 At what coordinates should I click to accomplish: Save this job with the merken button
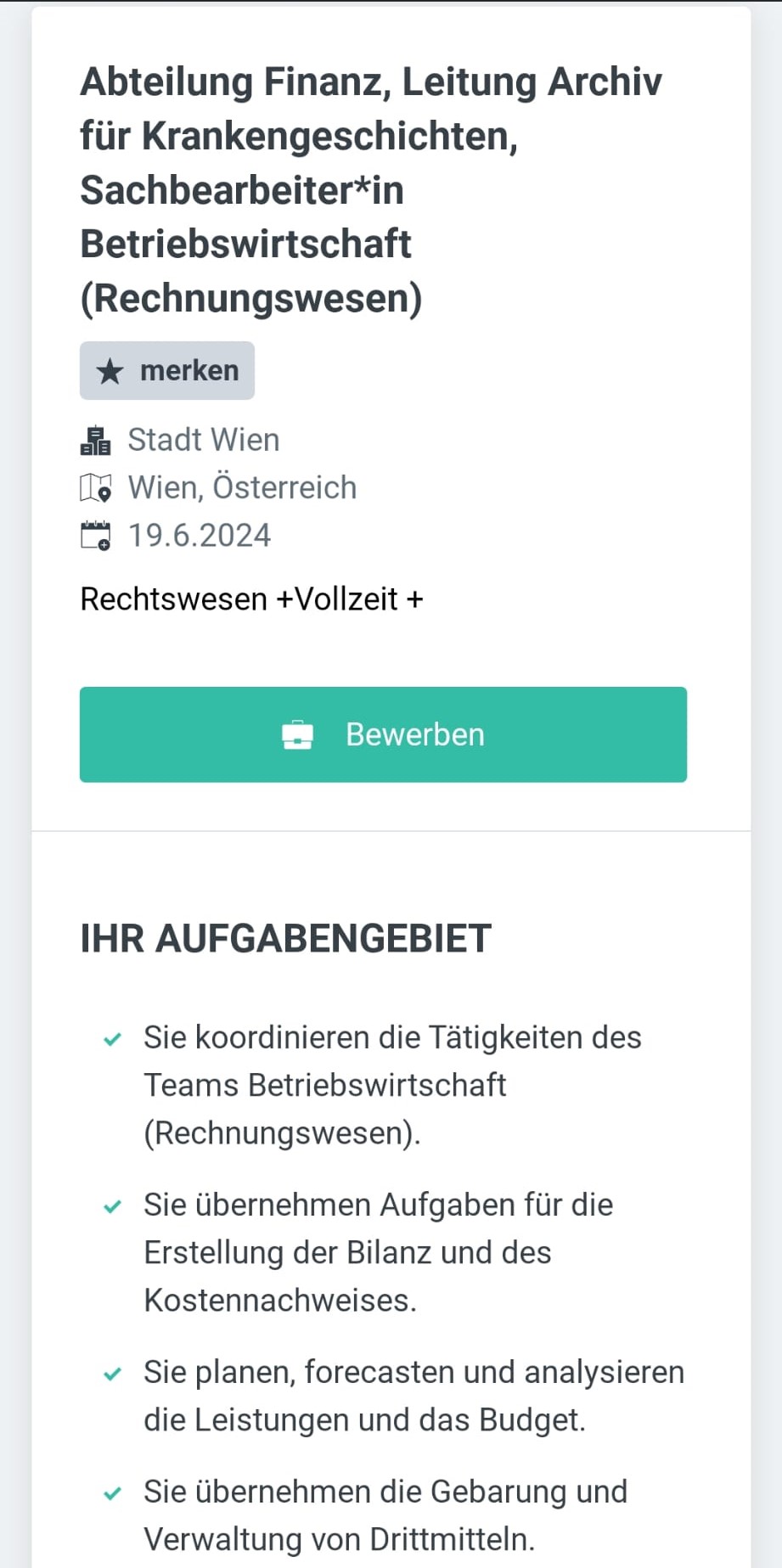coord(167,371)
